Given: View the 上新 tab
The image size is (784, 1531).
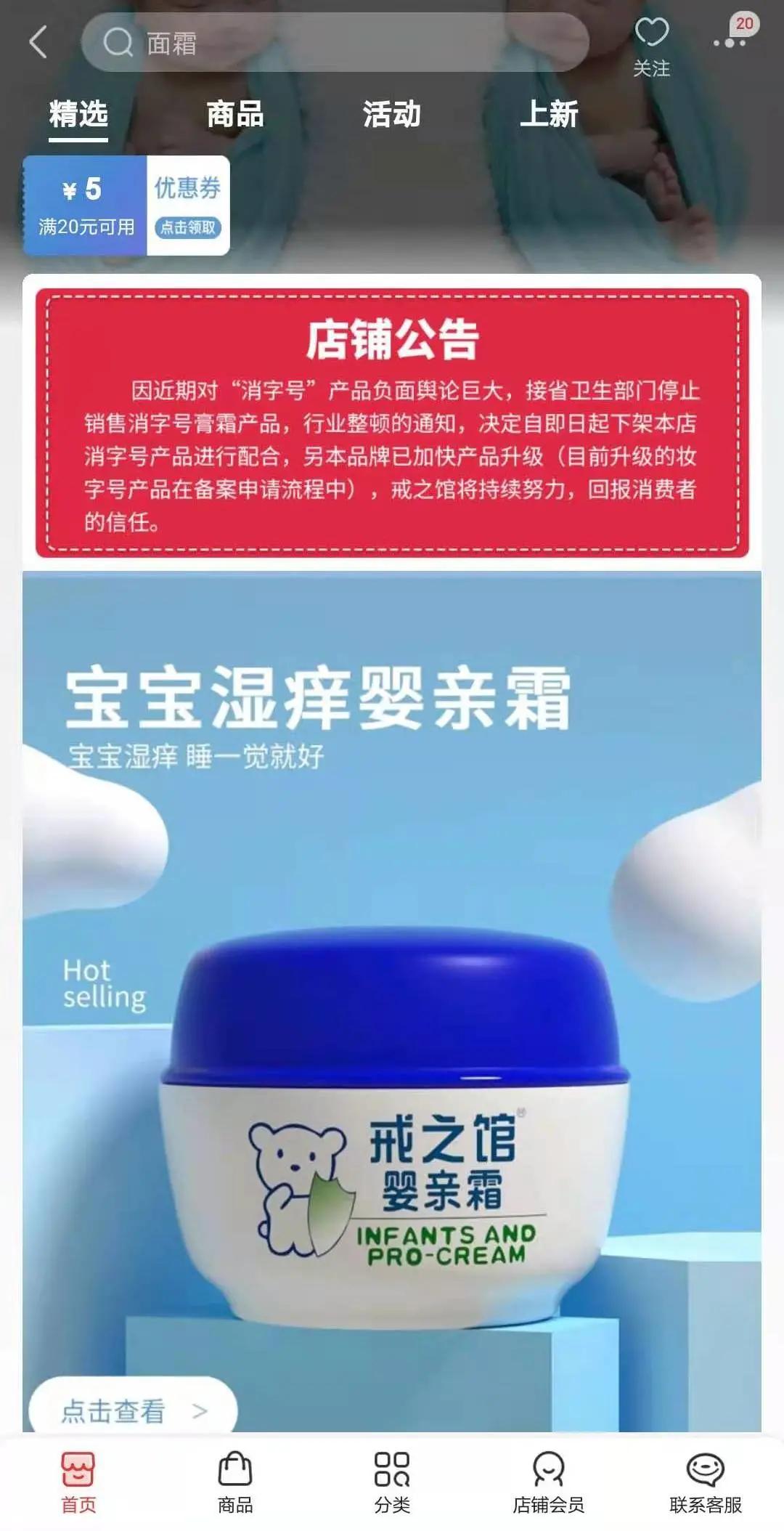Looking at the screenshot, I should click(548, 115).
